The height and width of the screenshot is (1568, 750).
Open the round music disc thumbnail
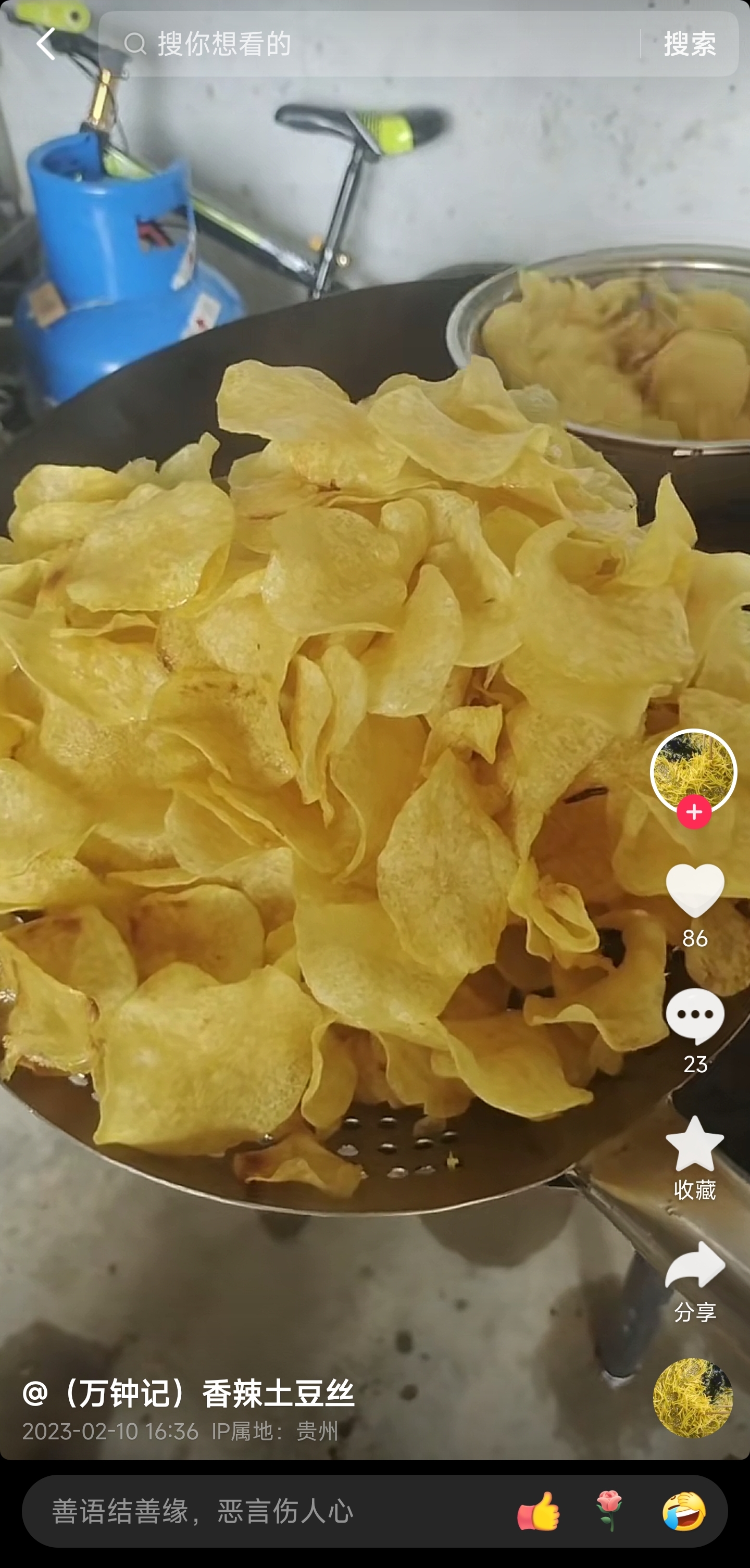coord(693,1398)
